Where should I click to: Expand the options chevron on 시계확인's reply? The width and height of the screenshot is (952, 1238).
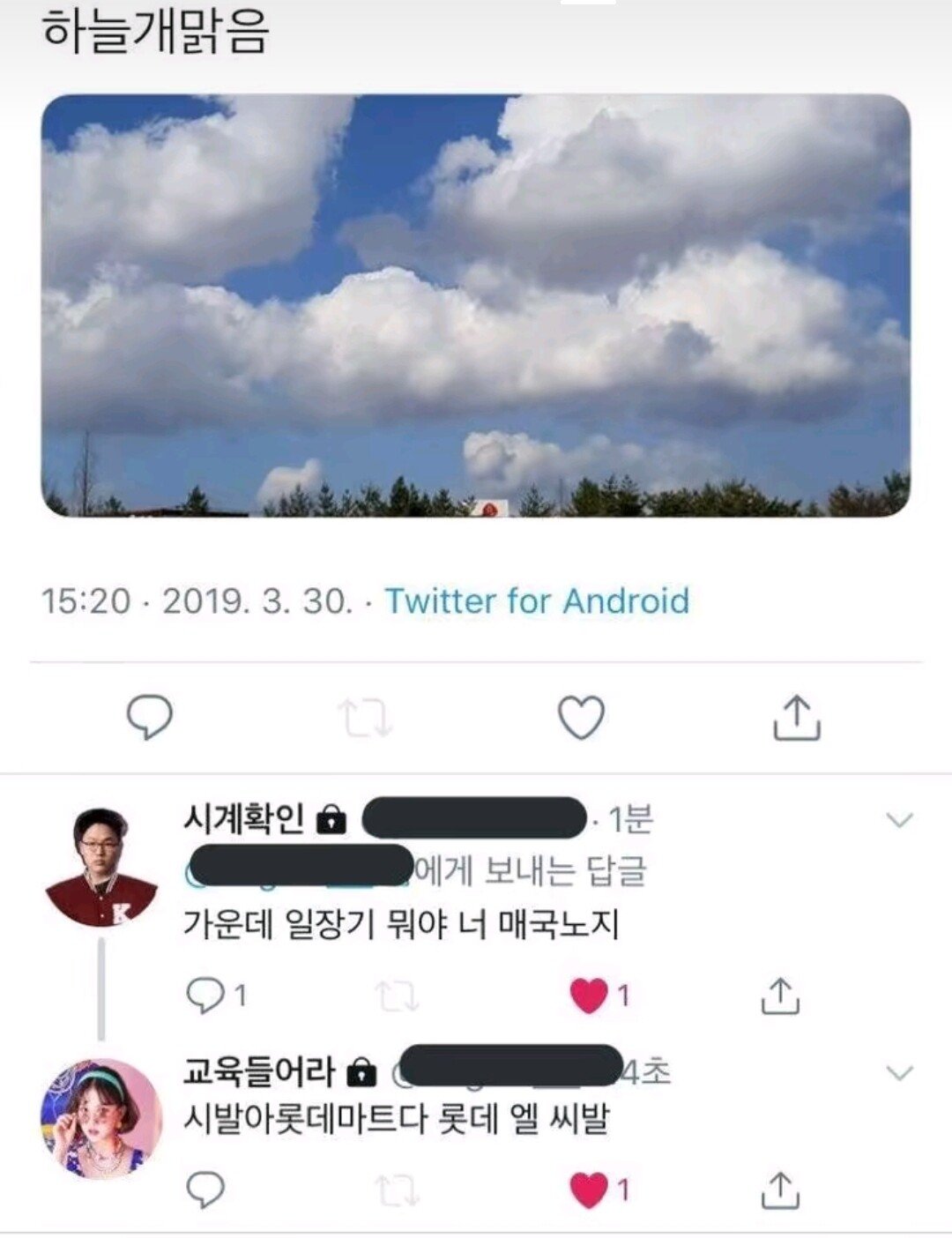tap(899, 821)
